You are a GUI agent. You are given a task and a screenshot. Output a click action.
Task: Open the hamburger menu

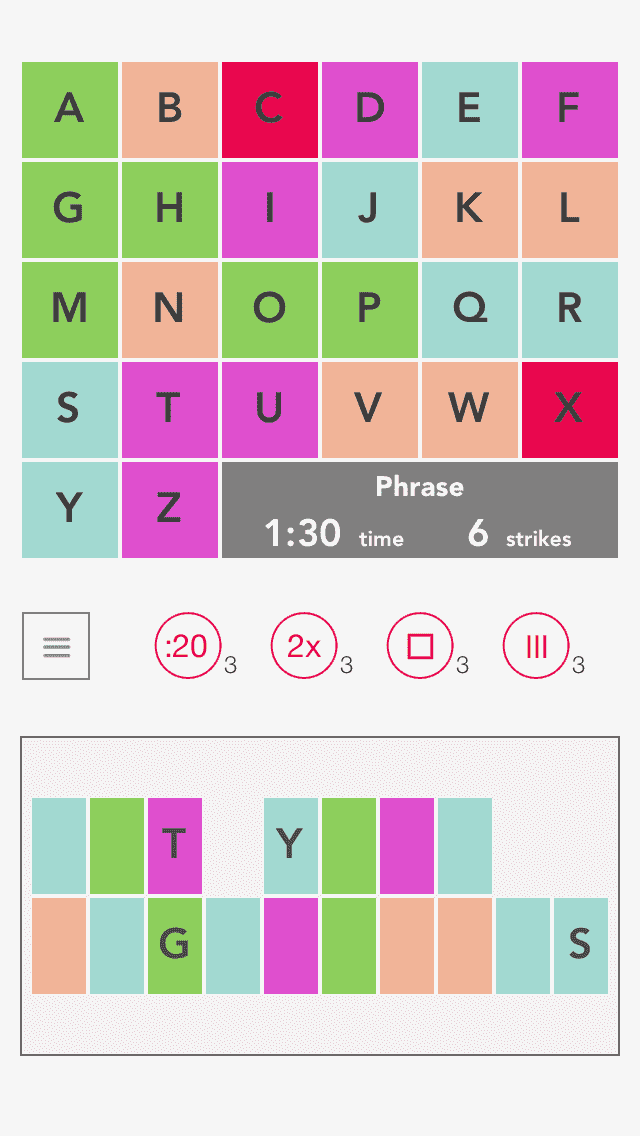(56, 646)
